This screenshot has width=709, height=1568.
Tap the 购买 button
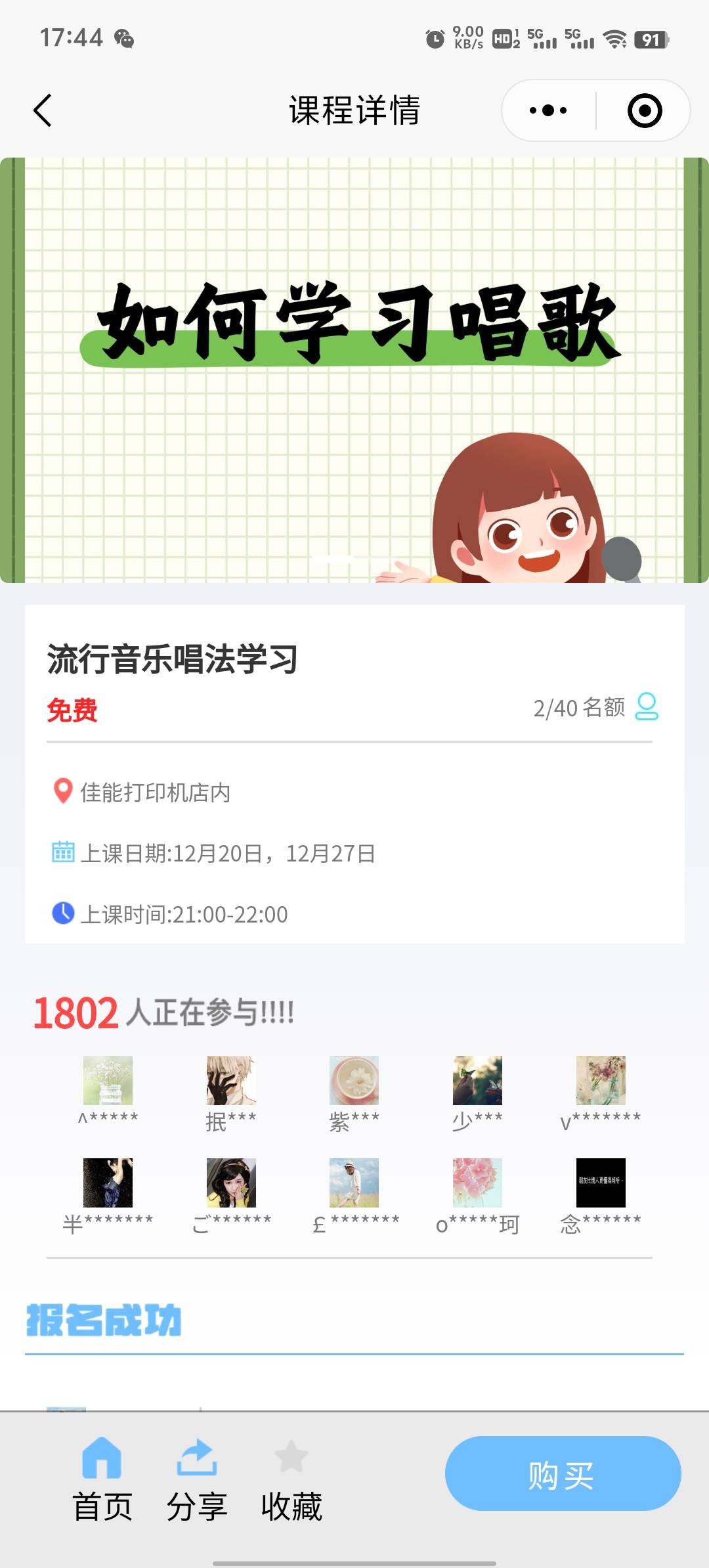pos(563,1473)
